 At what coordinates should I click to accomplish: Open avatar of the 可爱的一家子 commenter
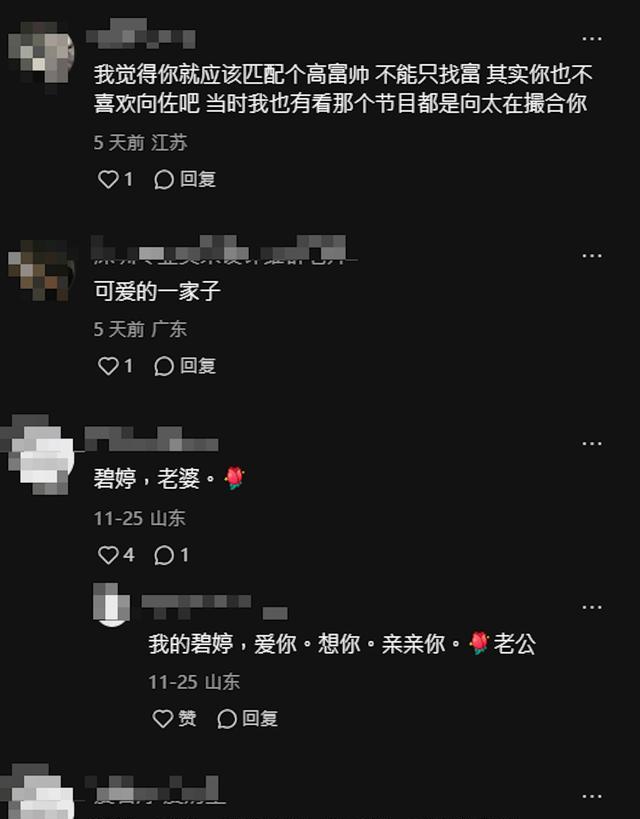coord(42,268)
